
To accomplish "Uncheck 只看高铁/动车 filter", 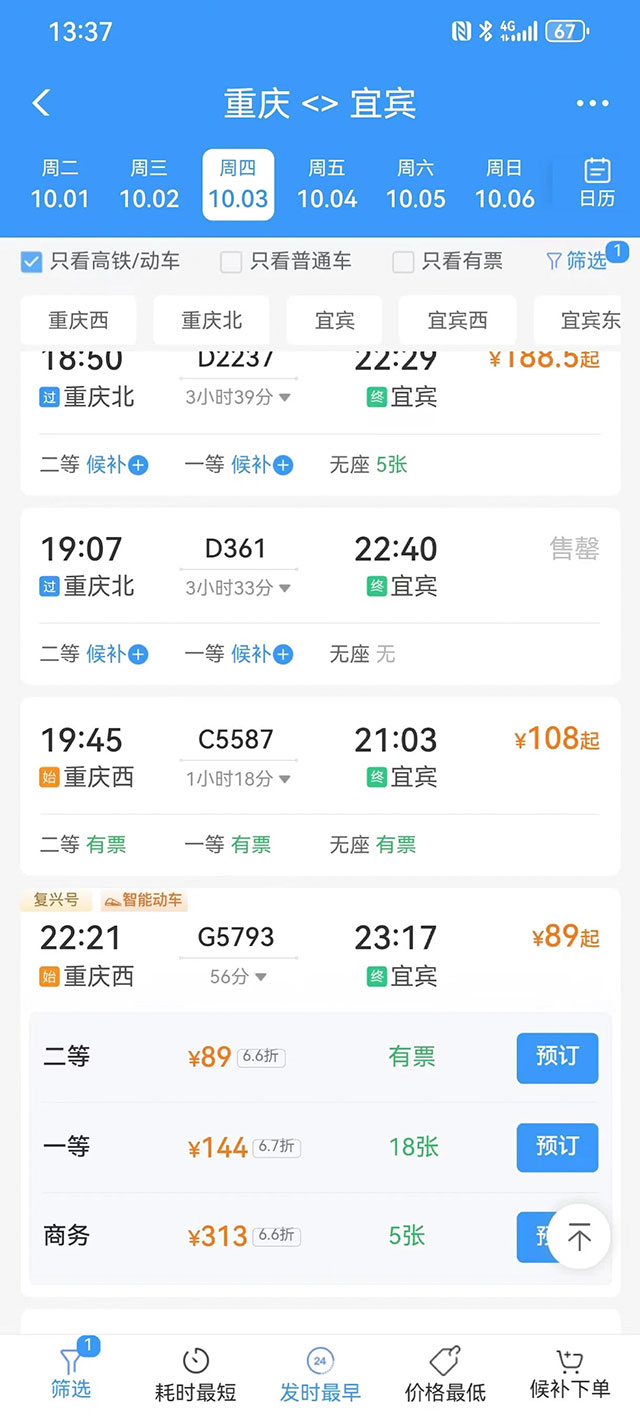I will coord(32,262).
